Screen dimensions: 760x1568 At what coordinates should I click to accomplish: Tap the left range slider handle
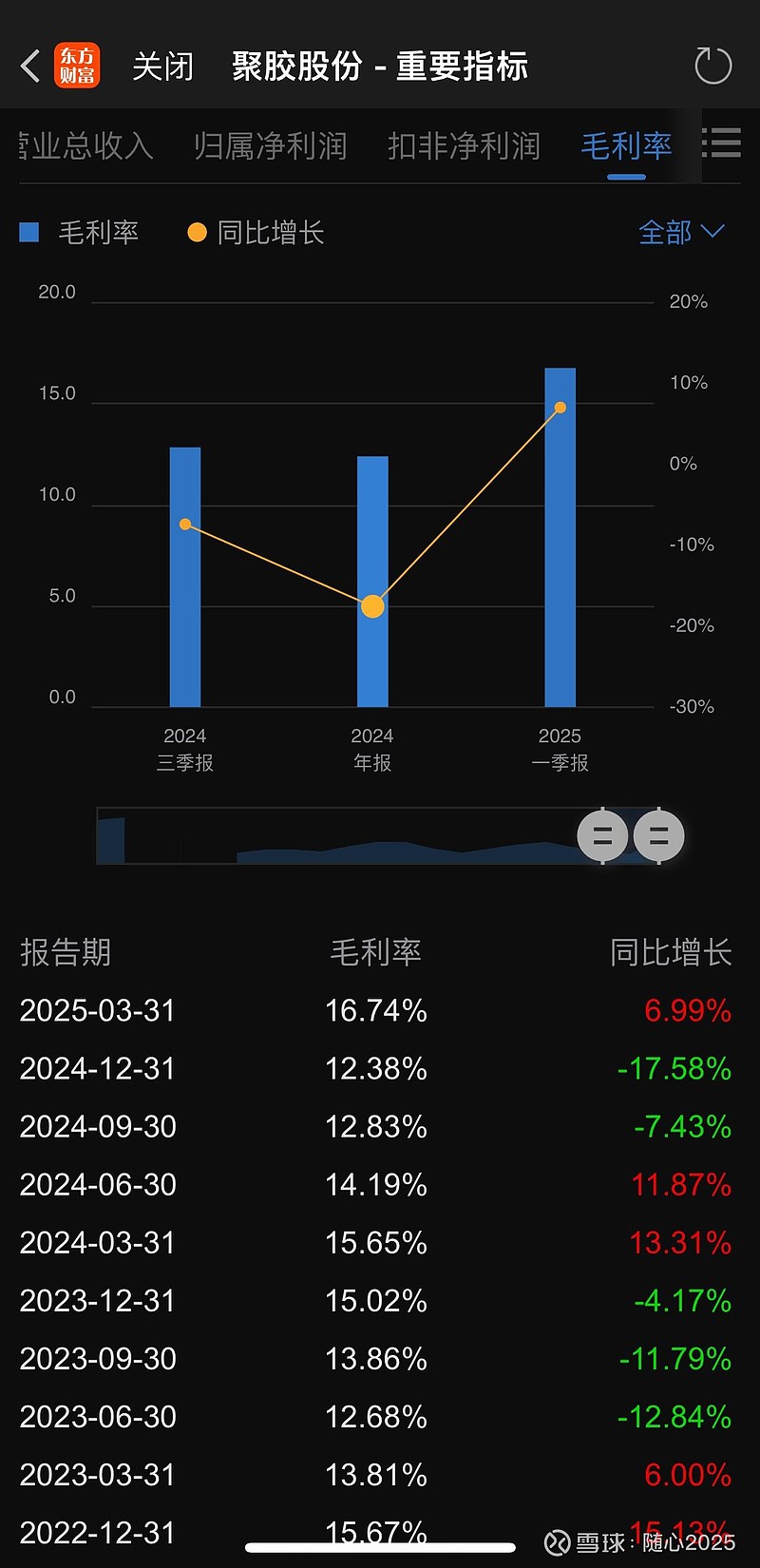click(x=602, y=836)
